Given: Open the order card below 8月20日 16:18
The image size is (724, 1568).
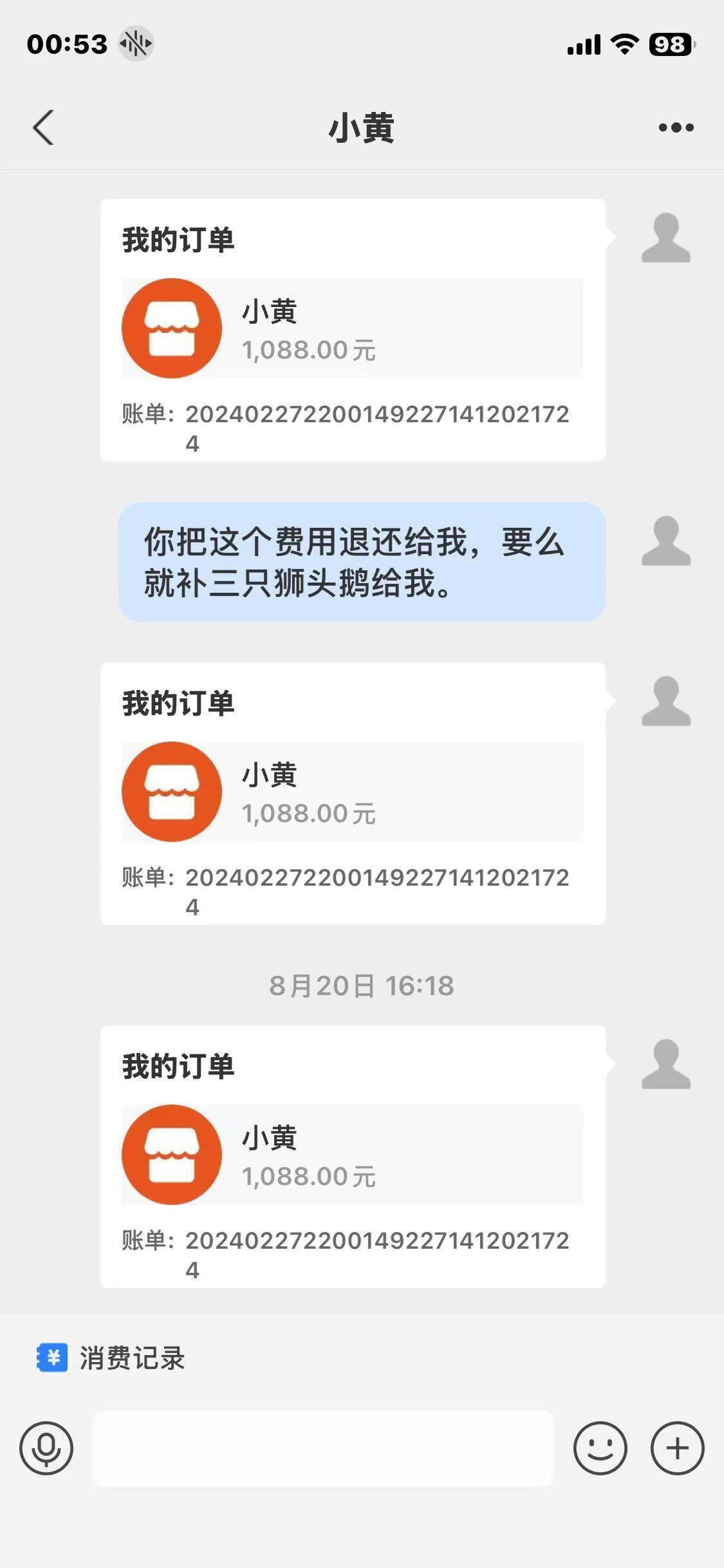Looking at the screenshot, I should point(353,1156).
